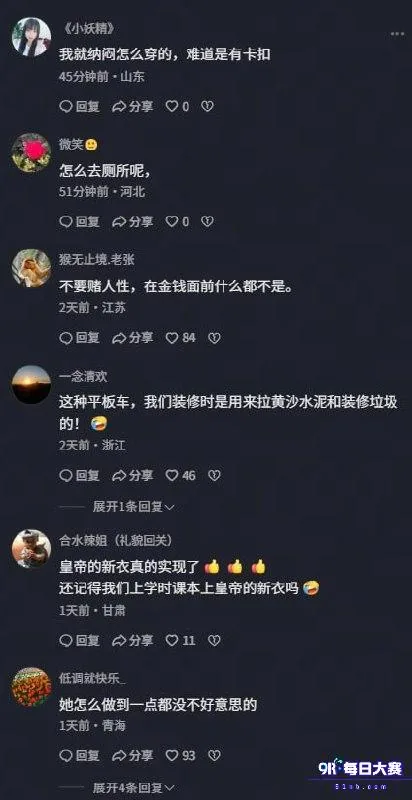
Task: Share 微笑's comment about 厕所
Action: point(133,222)
